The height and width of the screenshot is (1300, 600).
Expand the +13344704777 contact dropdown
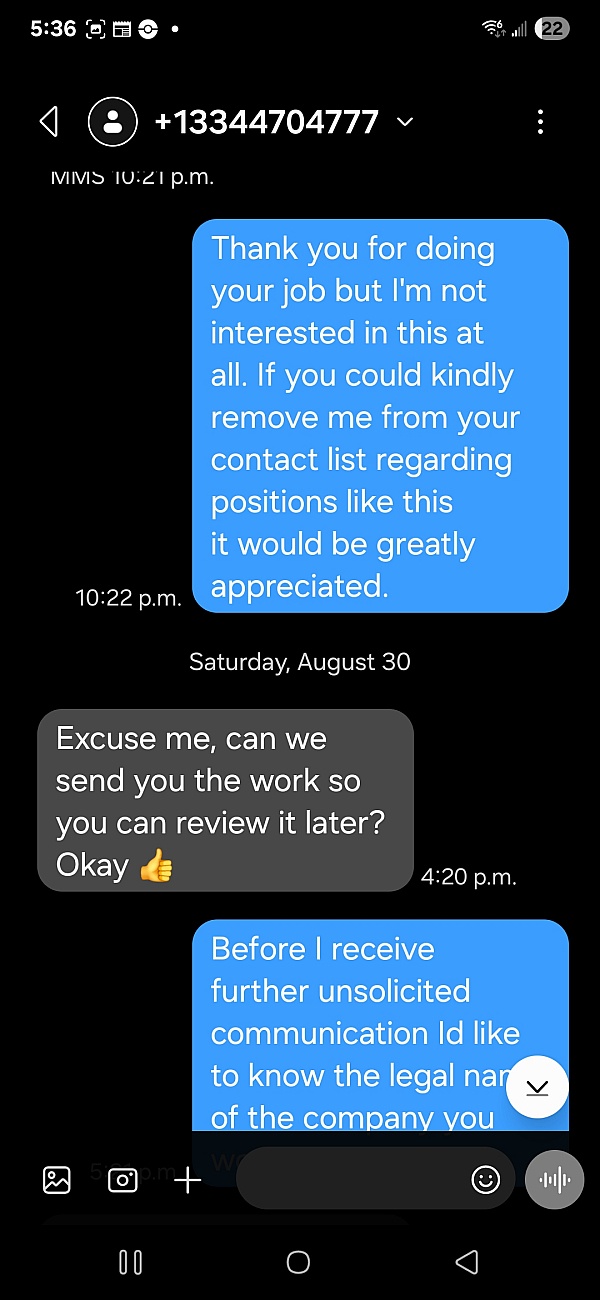pos(405,122)
